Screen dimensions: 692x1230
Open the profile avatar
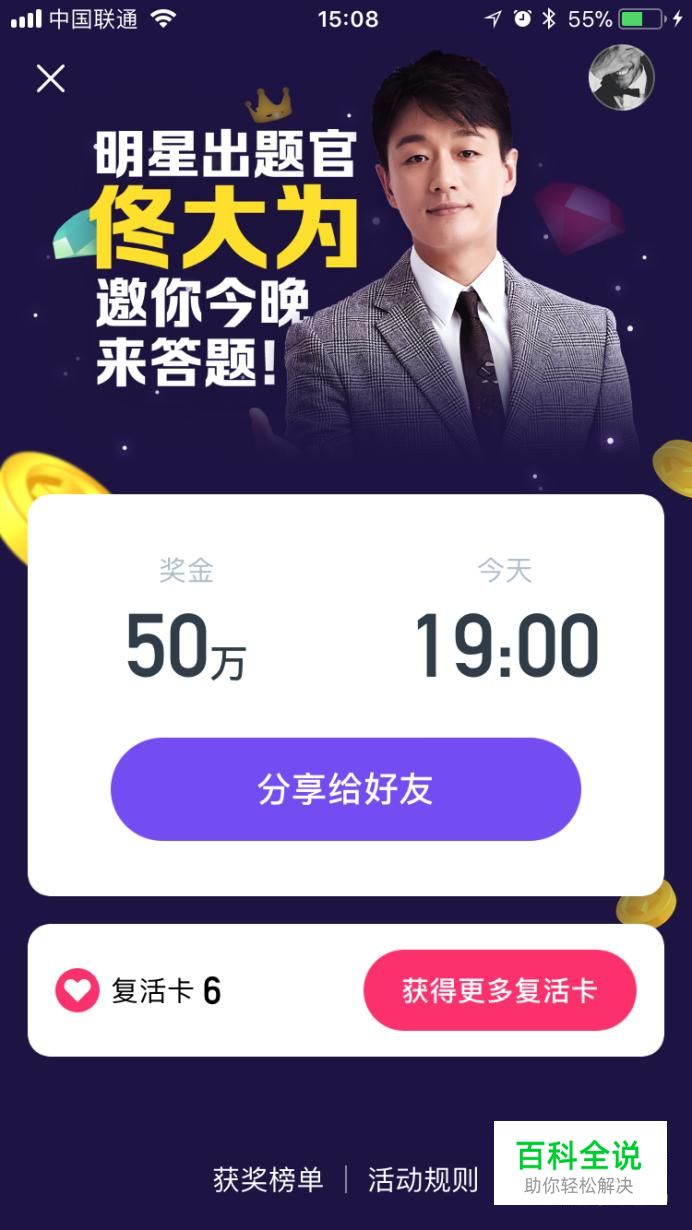[621, 78]
